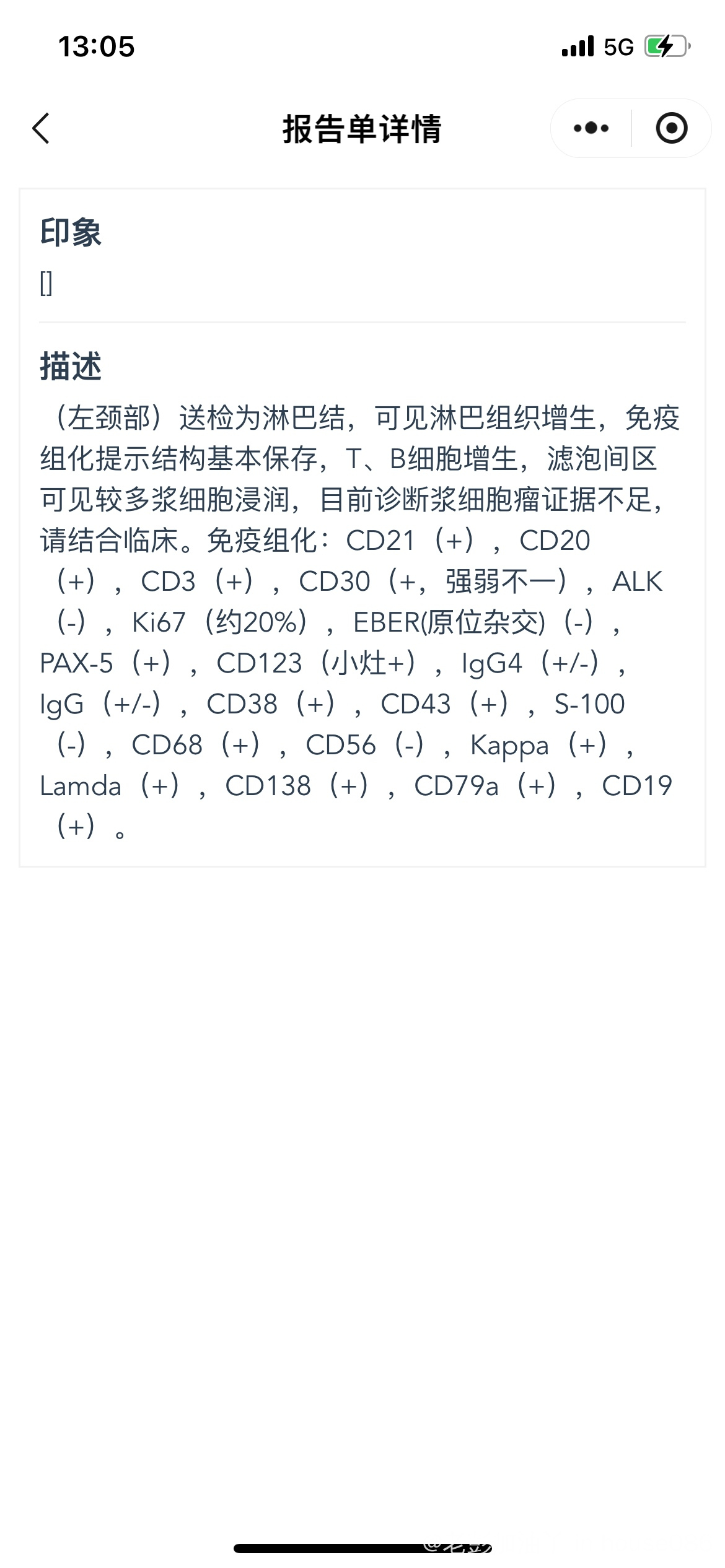This screenshot has height=1568, width=725.
Task: Close the mini program with the circle button
Action: pyautogui.click(x=671, y=129)
